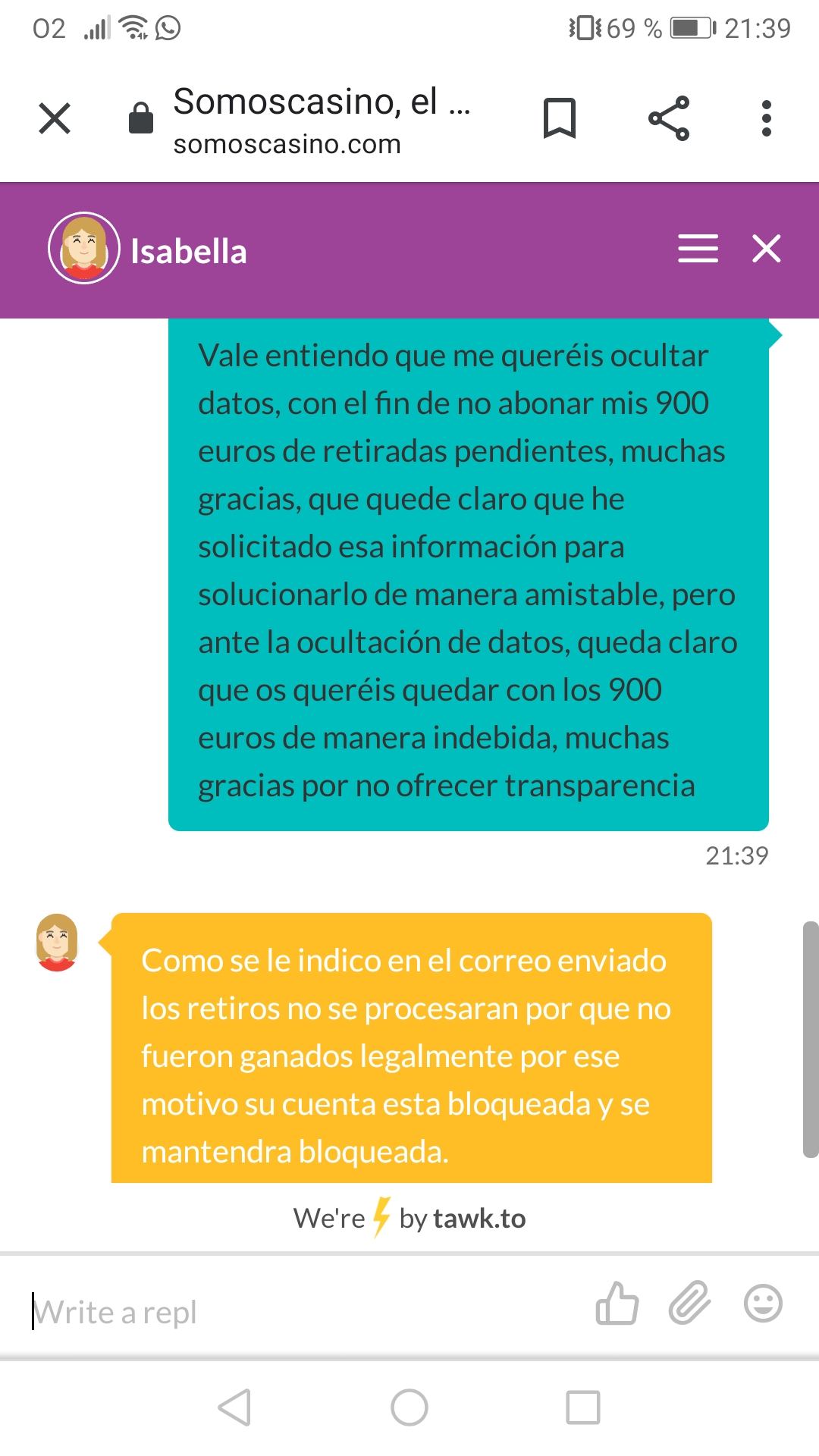This screenshot has height=1456, width=819.
Task: Bookmark the Somoscasino page
Action: pyautogui.click(x=560, y=118)
